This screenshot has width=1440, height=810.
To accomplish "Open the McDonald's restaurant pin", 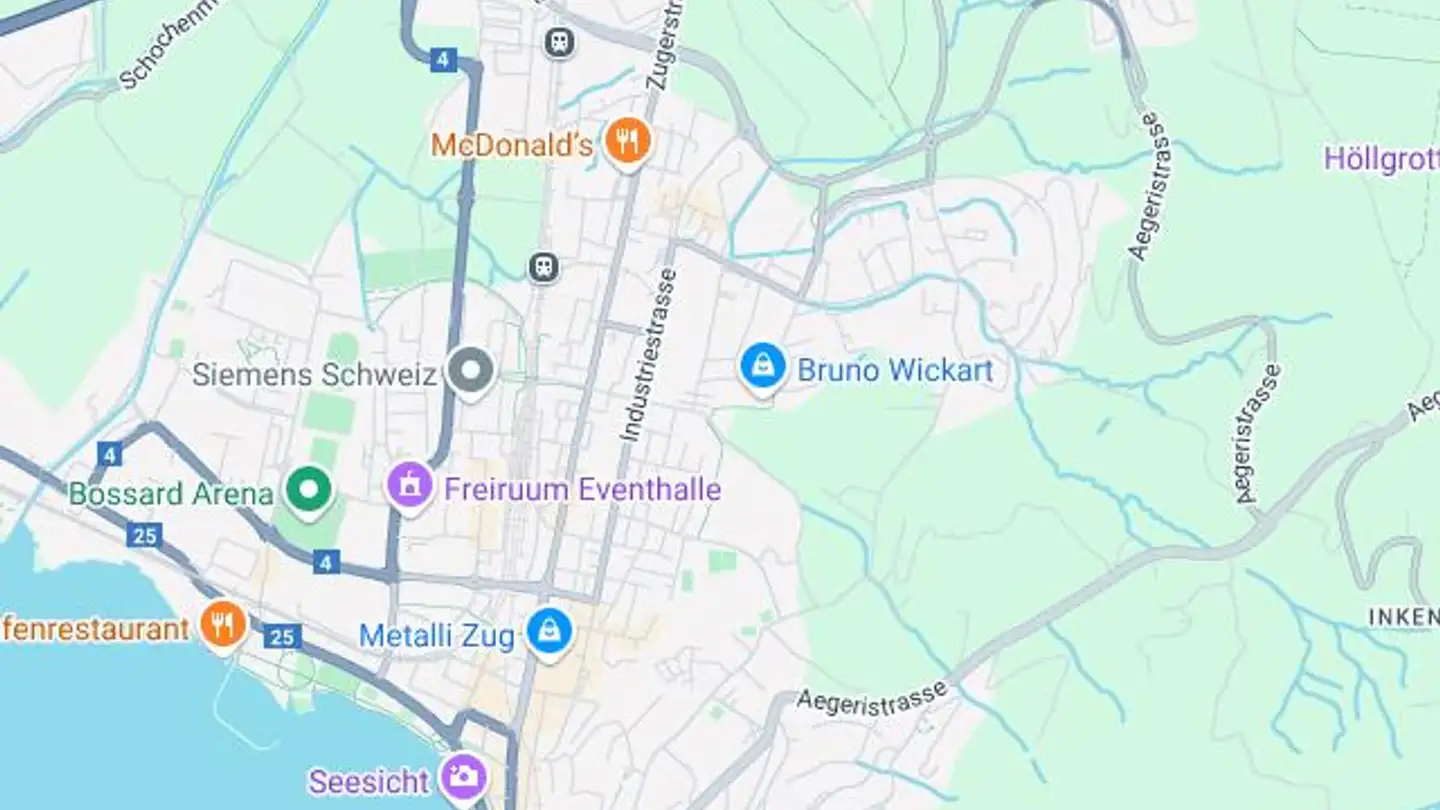I will click(x=627, y=143).
